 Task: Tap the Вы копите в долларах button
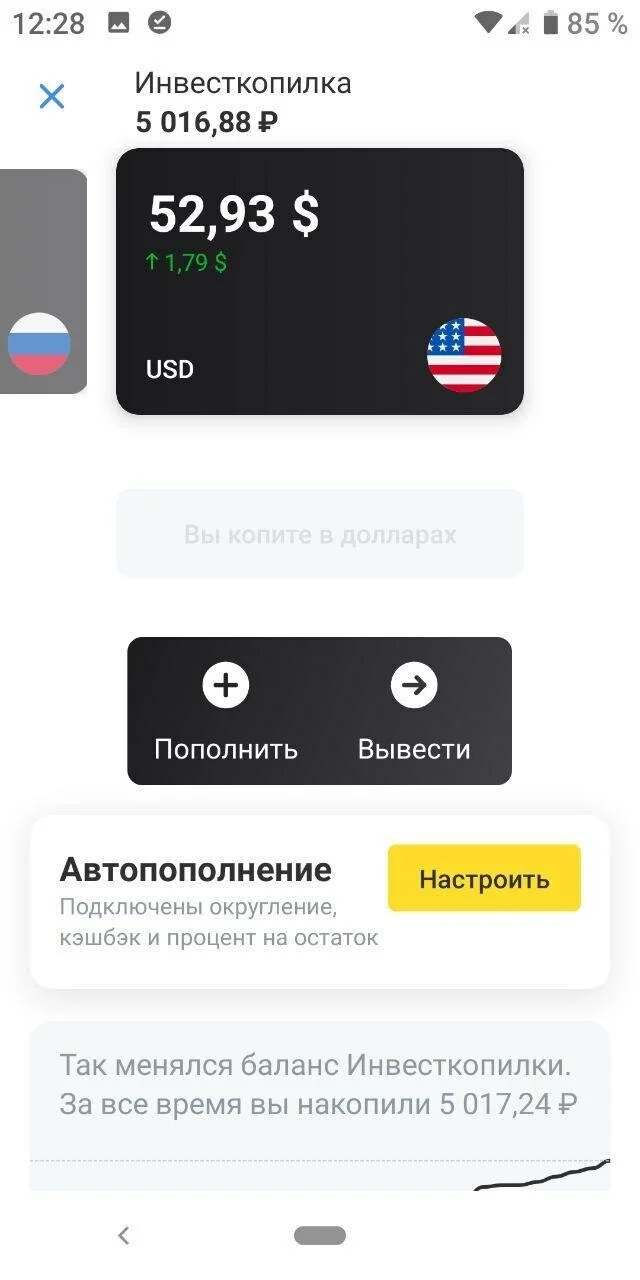coord(320,534)
